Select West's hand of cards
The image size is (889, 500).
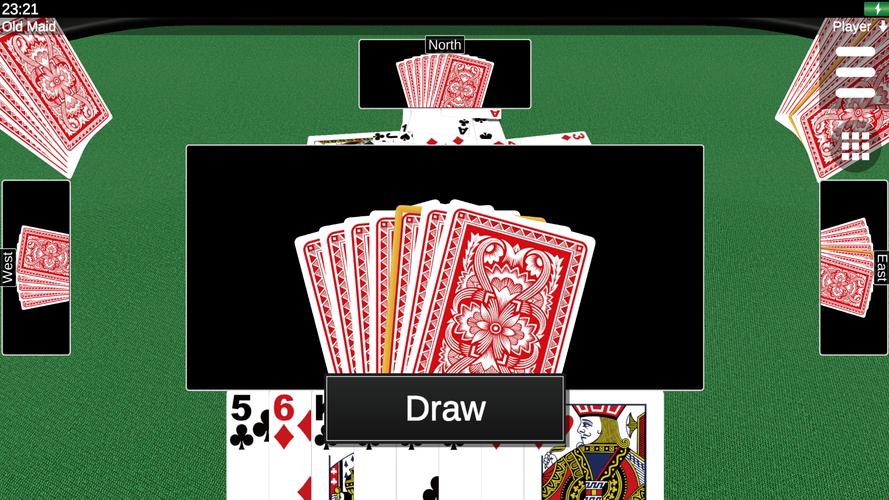40,267
